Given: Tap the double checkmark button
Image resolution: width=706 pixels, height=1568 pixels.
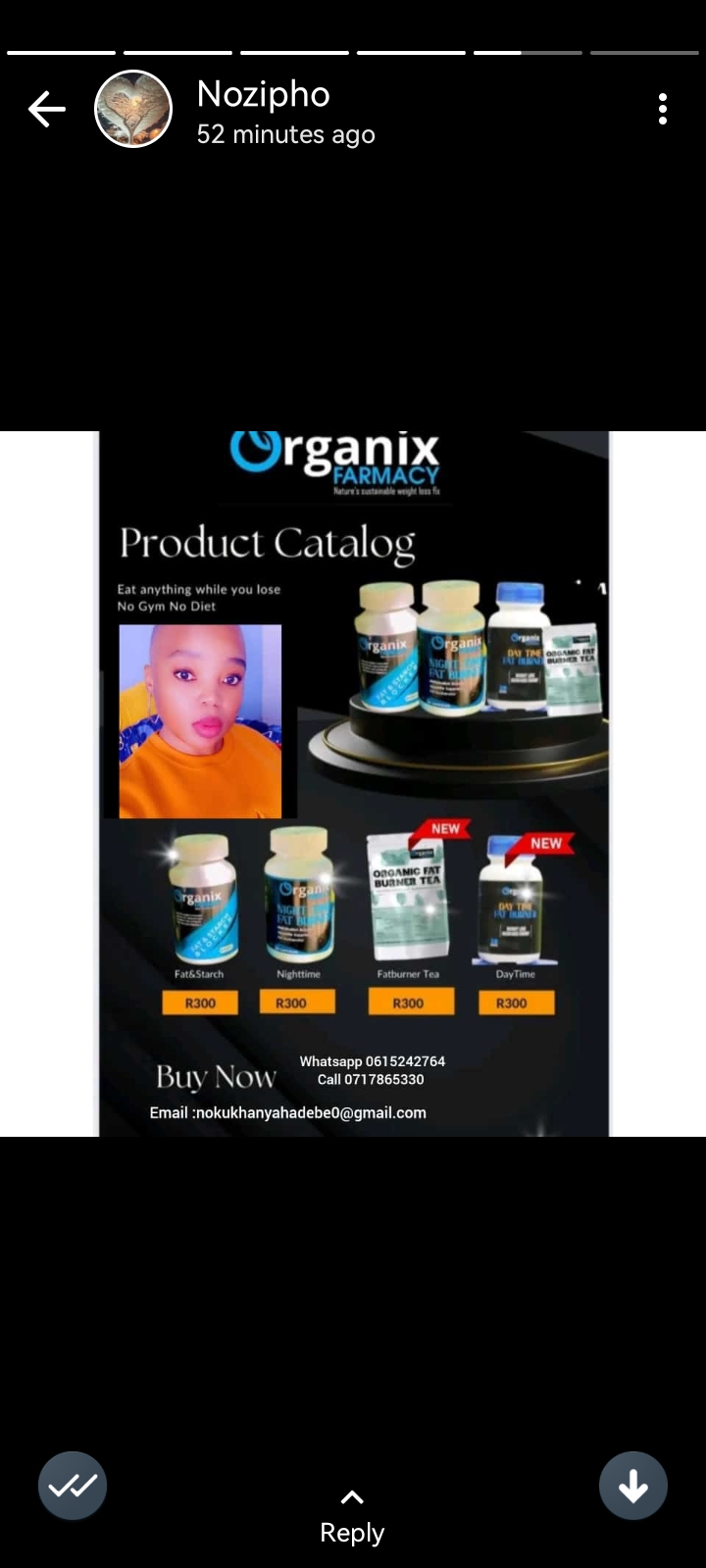Looking at the screenshot, I should tap(73, 1486).
